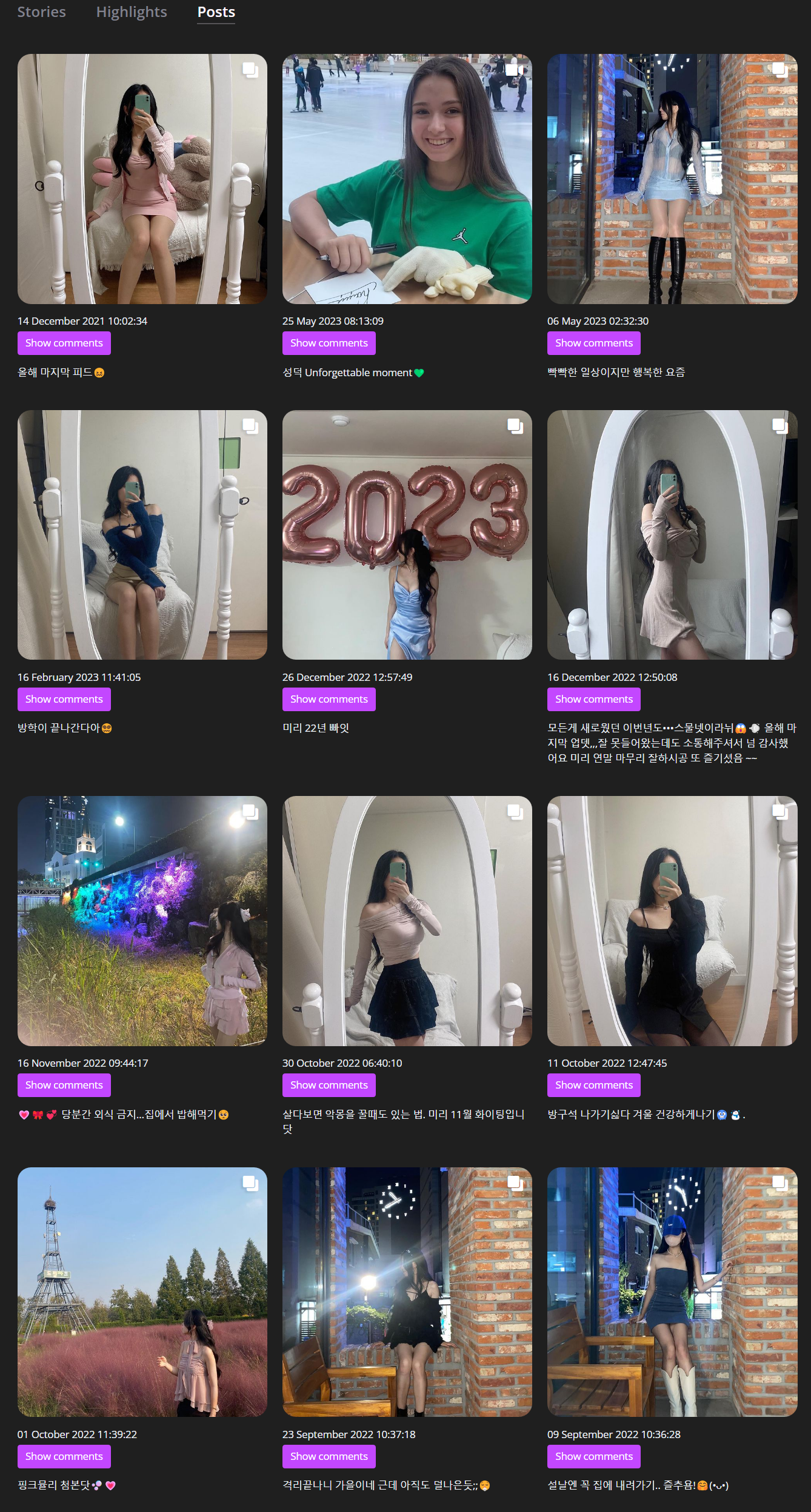This screenshot has width=811, height=1512.
Task: Show comments for 16 December 2022 post
Action: (593, 699)
